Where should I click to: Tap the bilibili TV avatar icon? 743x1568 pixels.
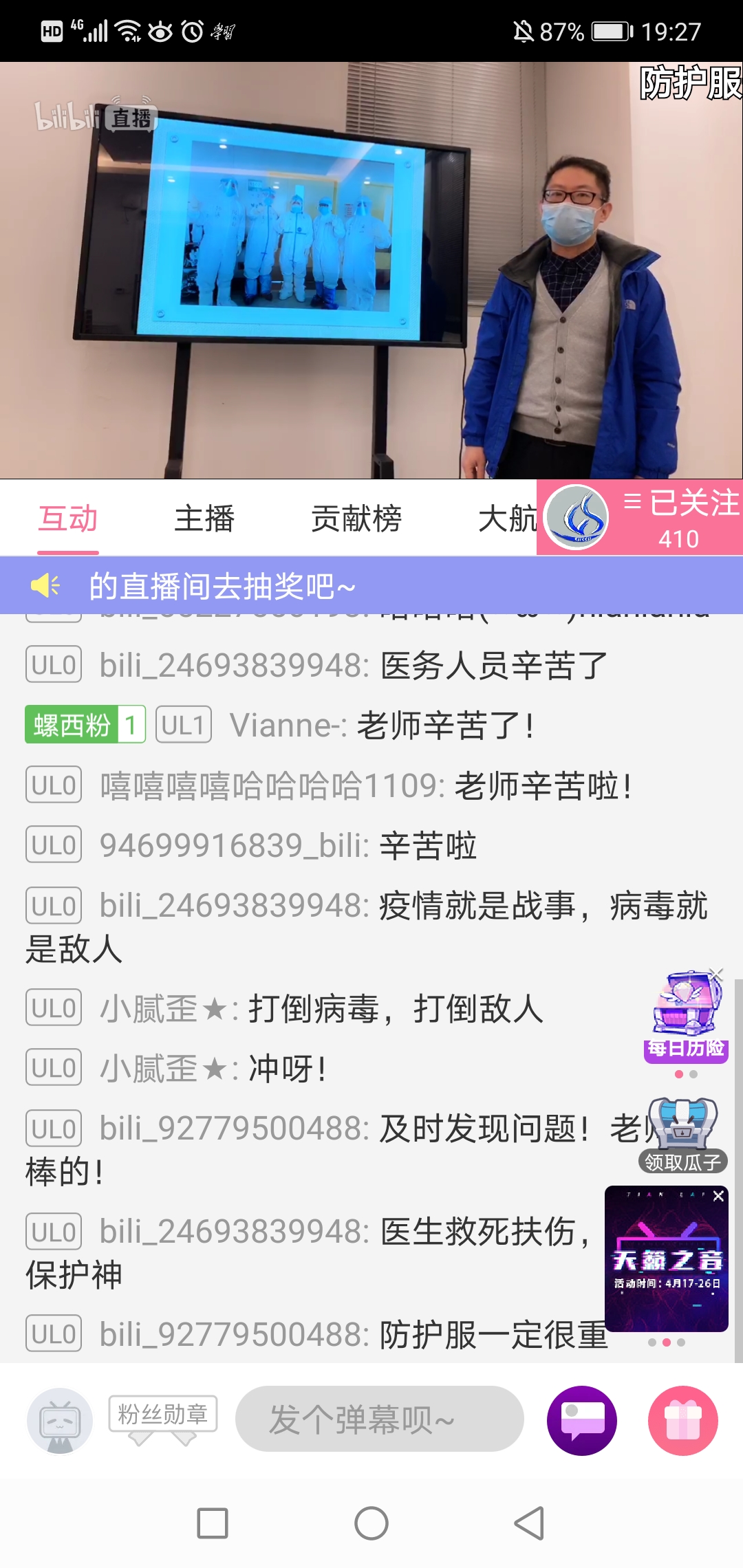tap(60, 1420)
